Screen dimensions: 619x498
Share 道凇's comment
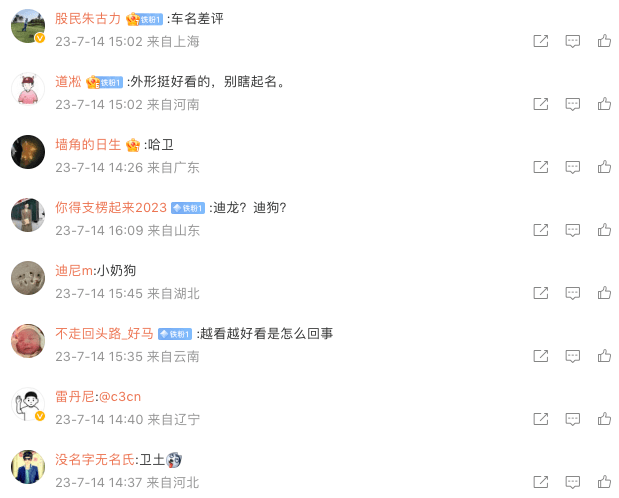point(540,104)
